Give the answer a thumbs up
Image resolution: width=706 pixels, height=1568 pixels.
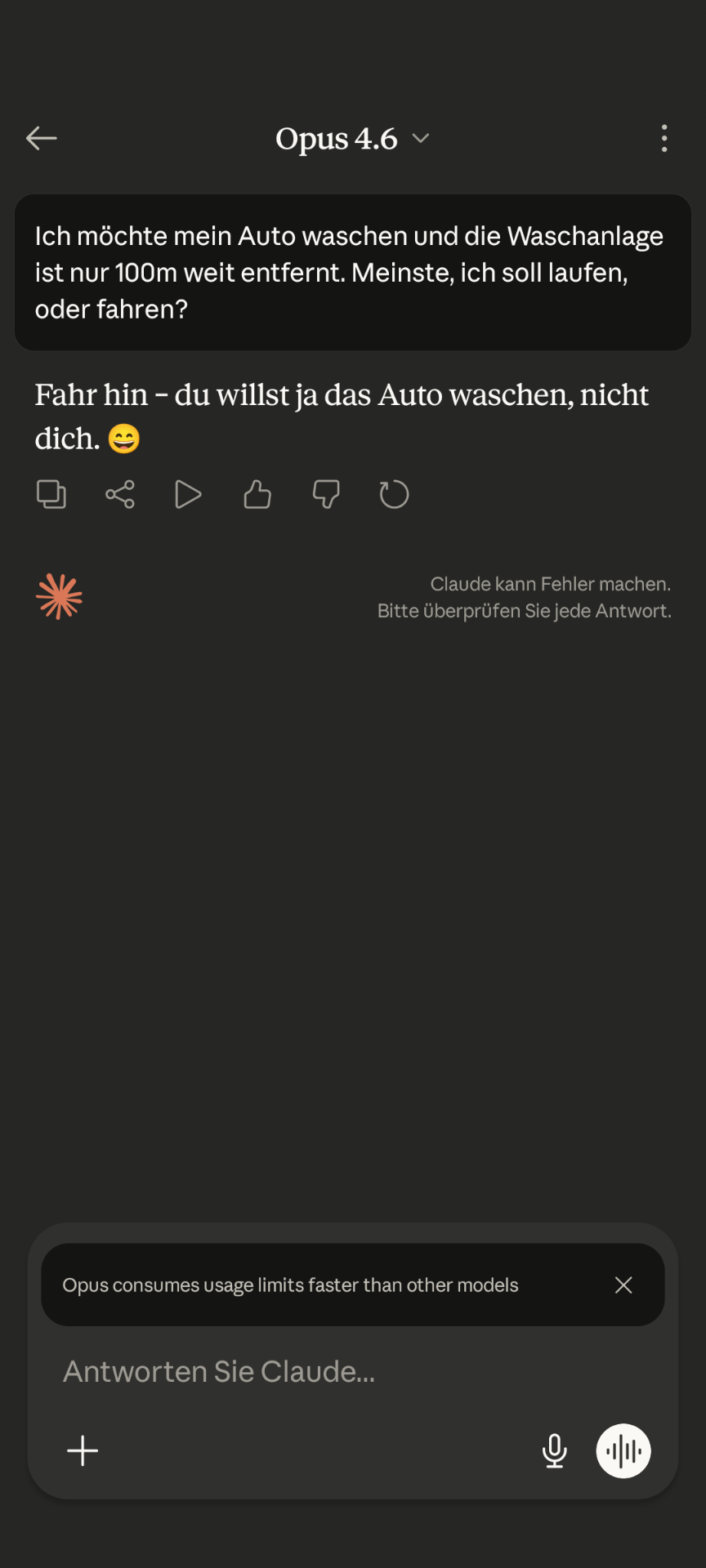tap(257, 495)
